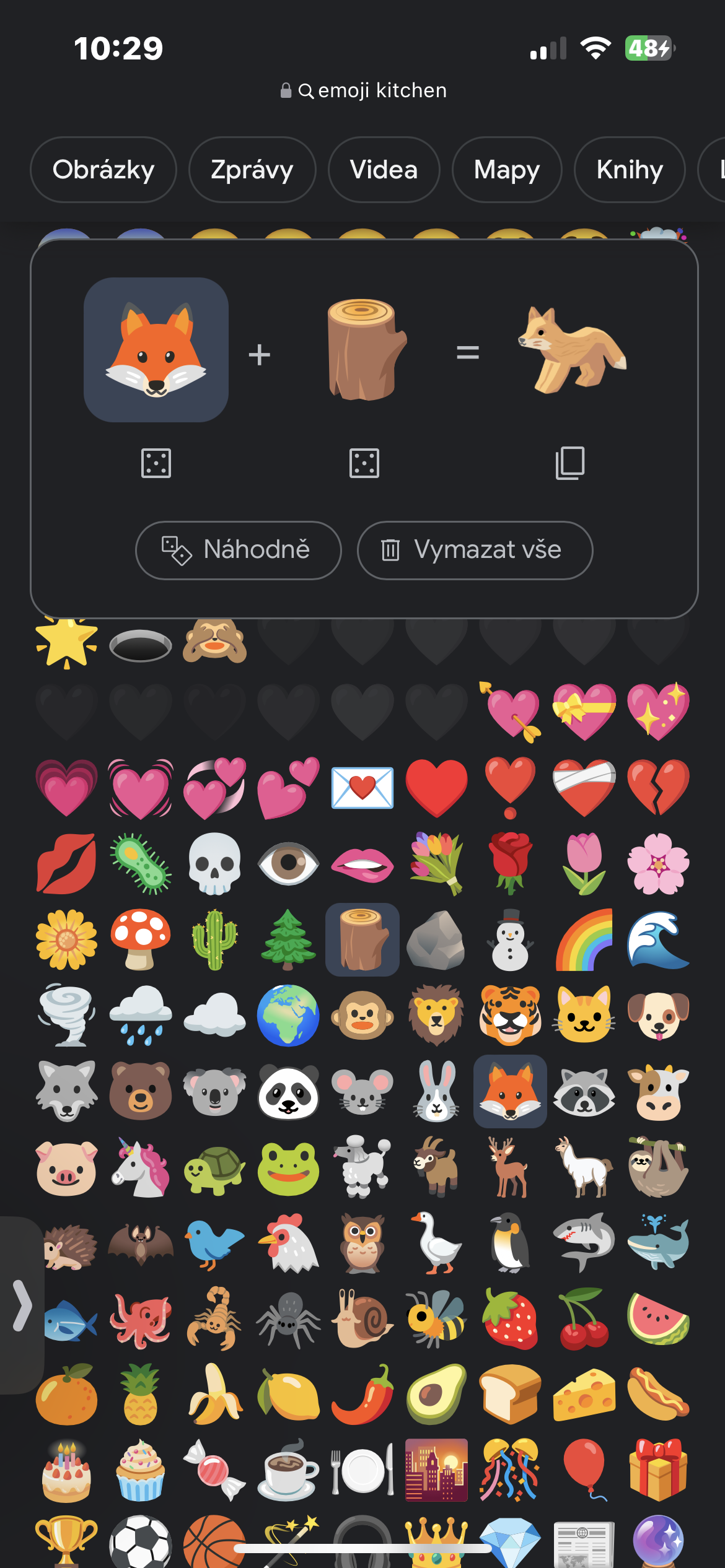
Task: Open the Videa filter
Action: tap(384, 170)
